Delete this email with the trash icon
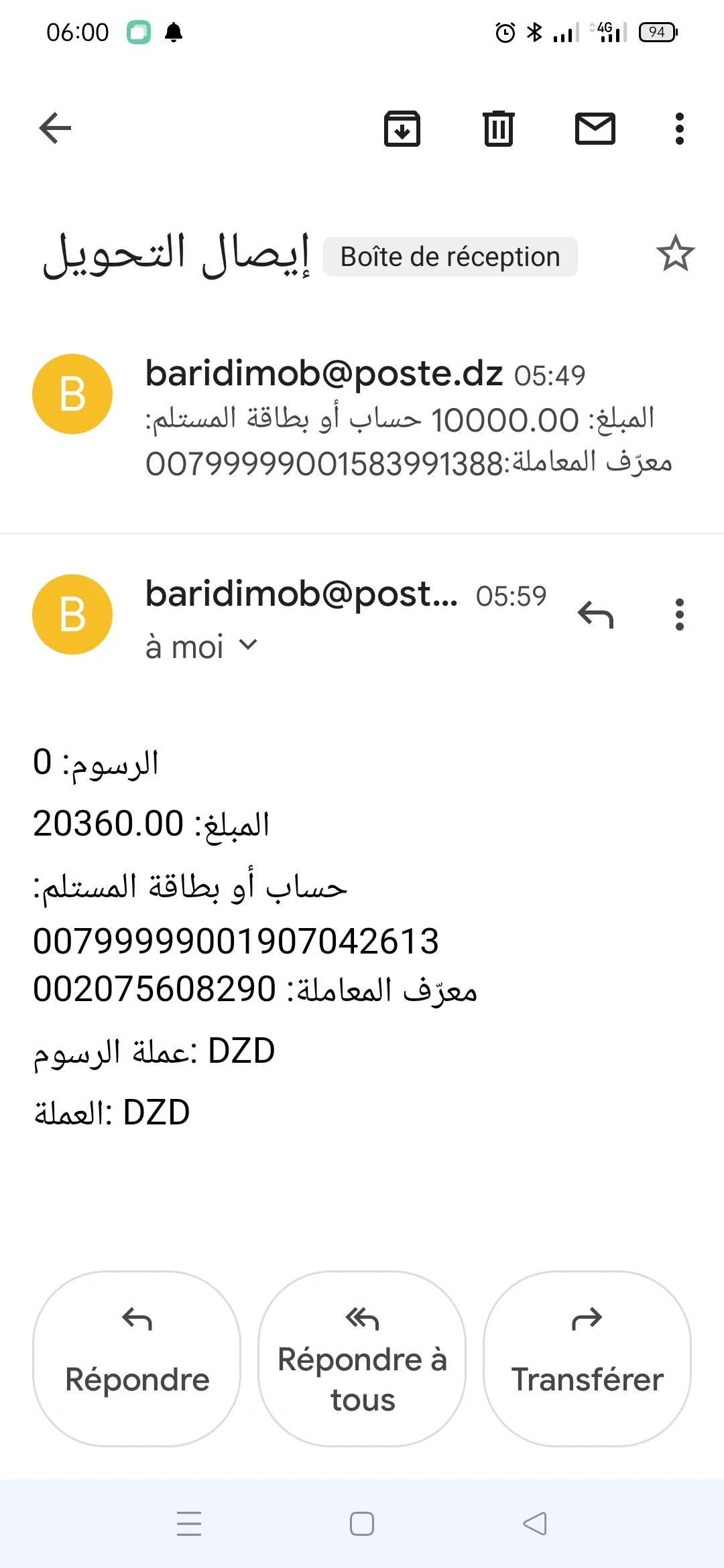The width and height of the screenshot is (724, 1568). [499, 128]
